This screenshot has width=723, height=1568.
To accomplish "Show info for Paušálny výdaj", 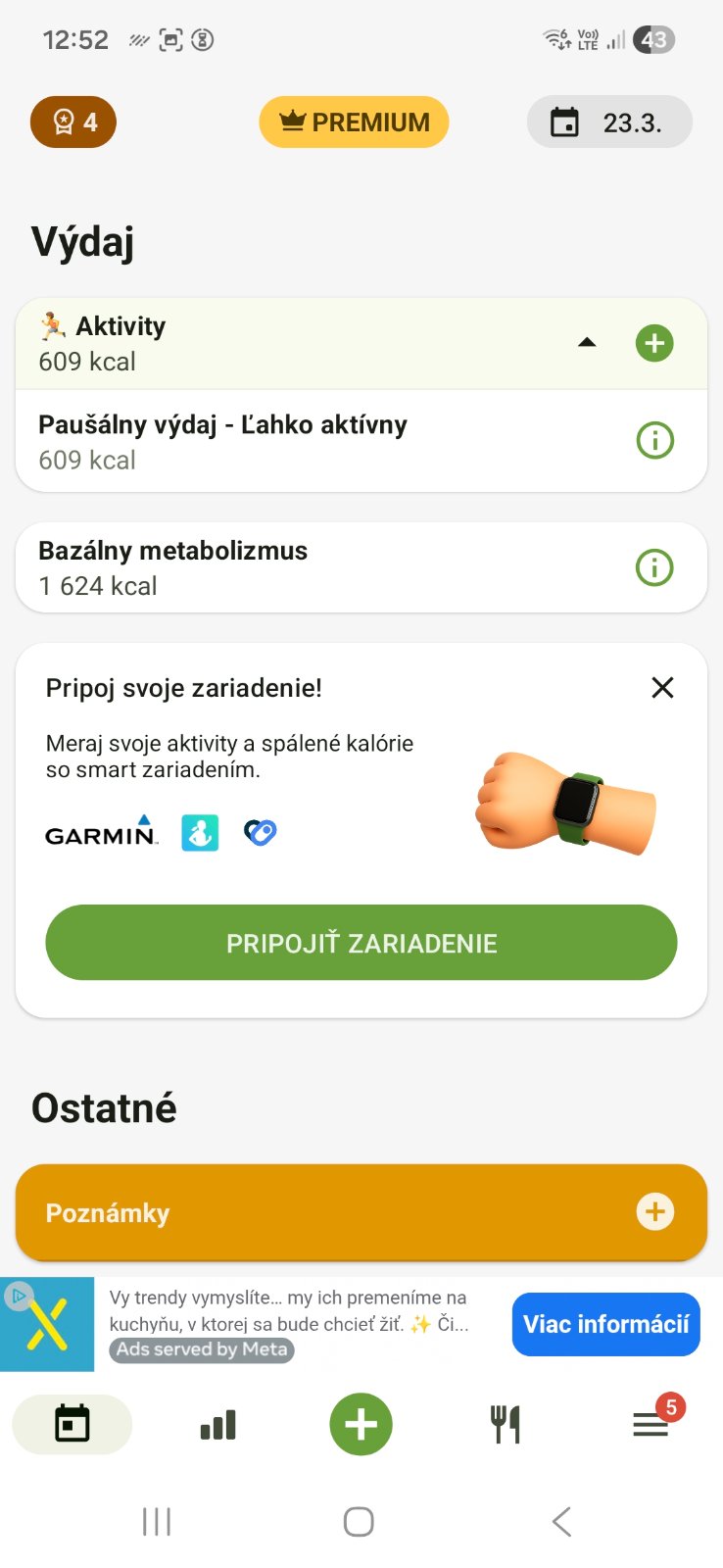I will click(x=654, y=441).
